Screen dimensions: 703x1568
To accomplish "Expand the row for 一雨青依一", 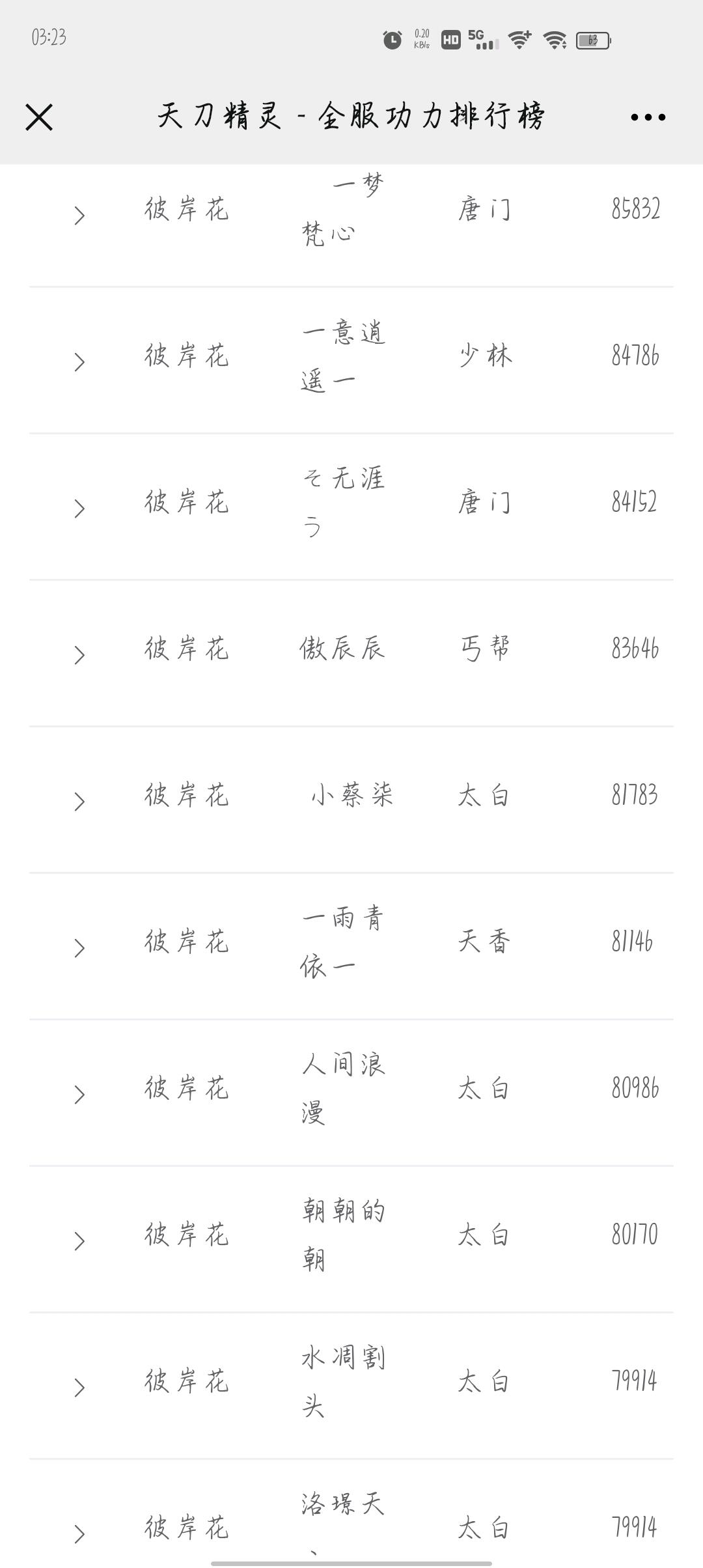I will click(x=79, y=948).
